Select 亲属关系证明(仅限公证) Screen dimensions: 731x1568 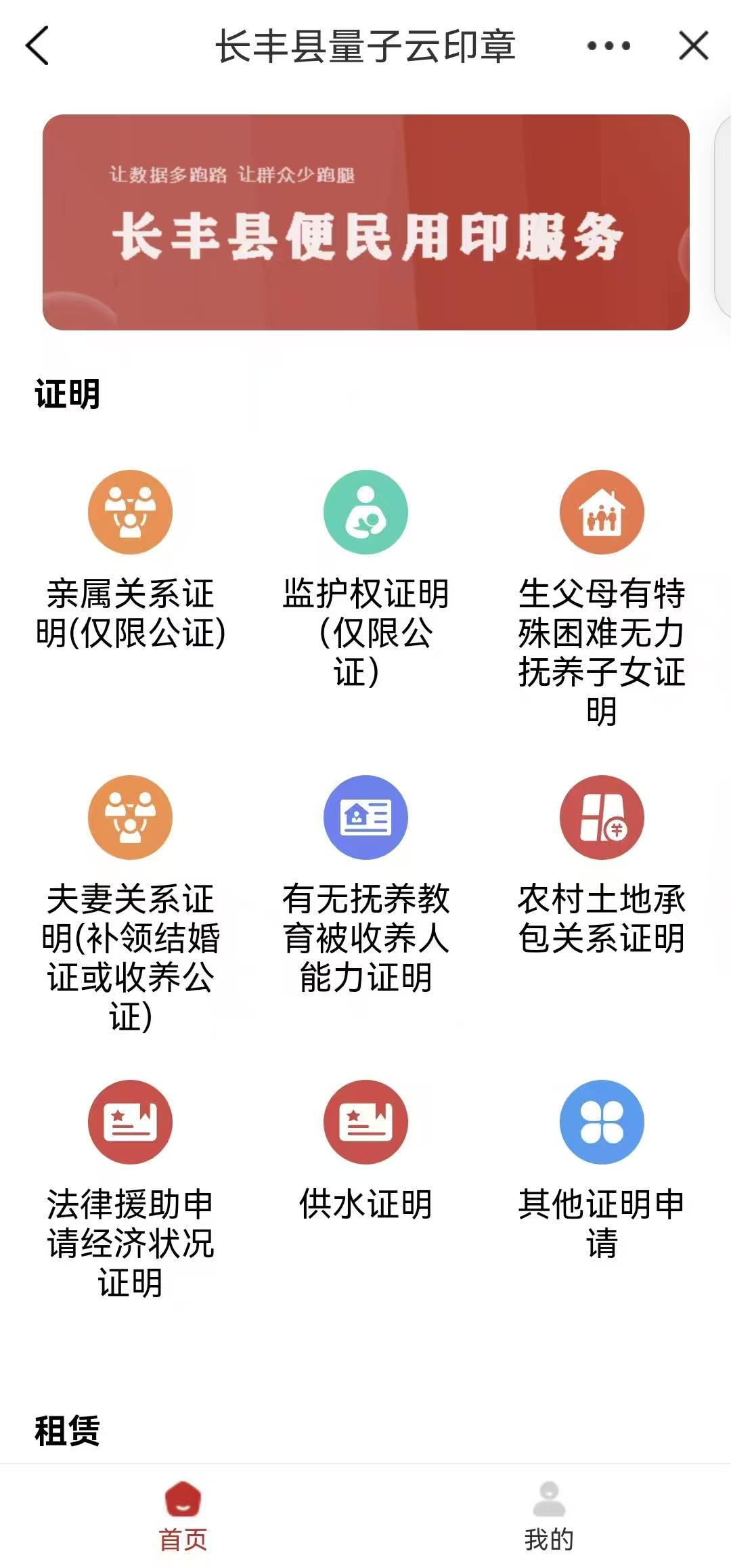(130, 513)
